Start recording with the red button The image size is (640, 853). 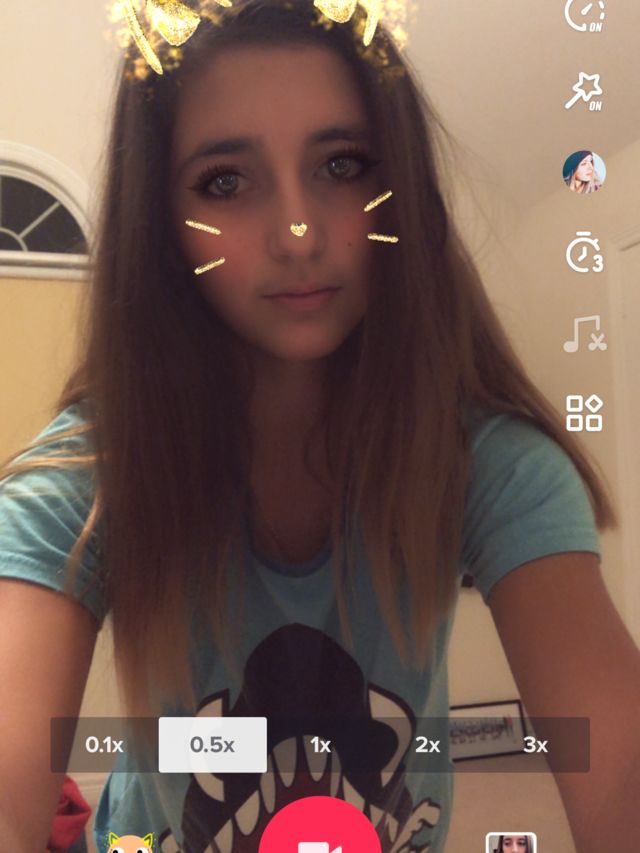pyautogui.click(x=320, y=835)
